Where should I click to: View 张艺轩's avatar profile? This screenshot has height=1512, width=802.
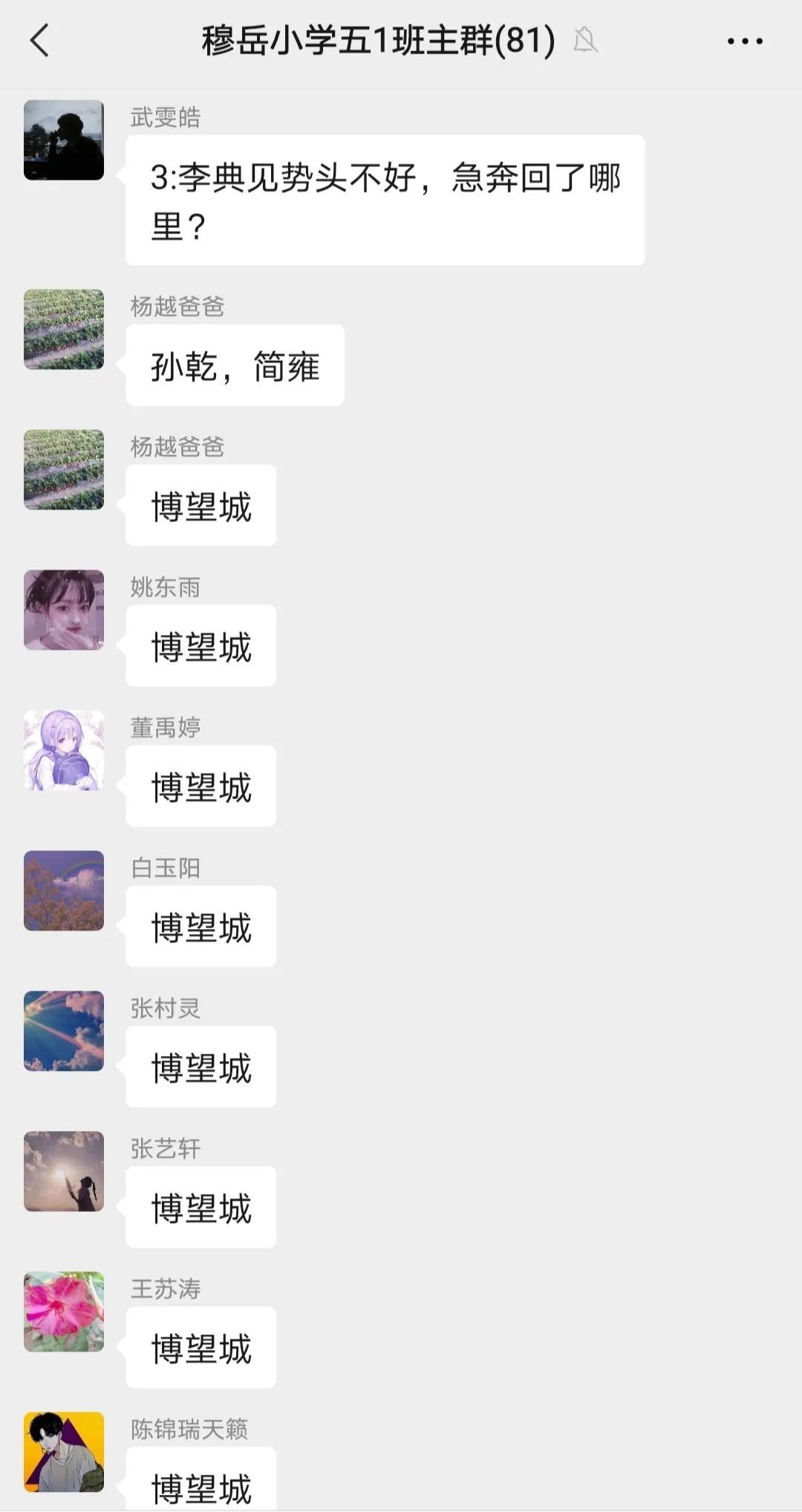64,1171
